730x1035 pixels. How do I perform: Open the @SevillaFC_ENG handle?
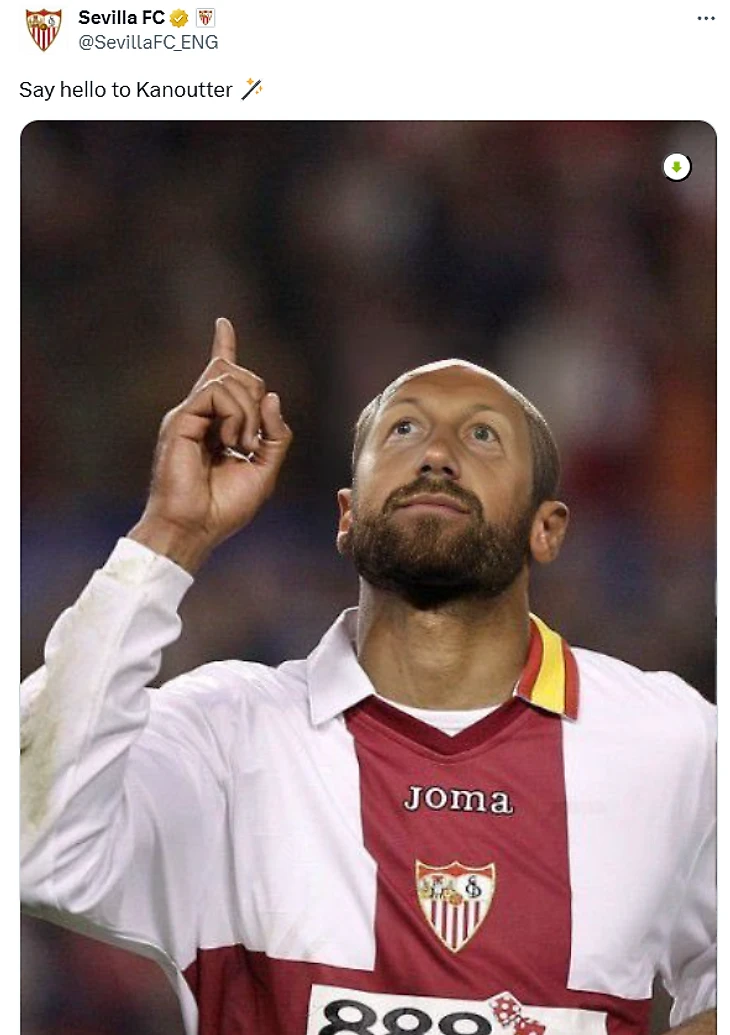148,42
